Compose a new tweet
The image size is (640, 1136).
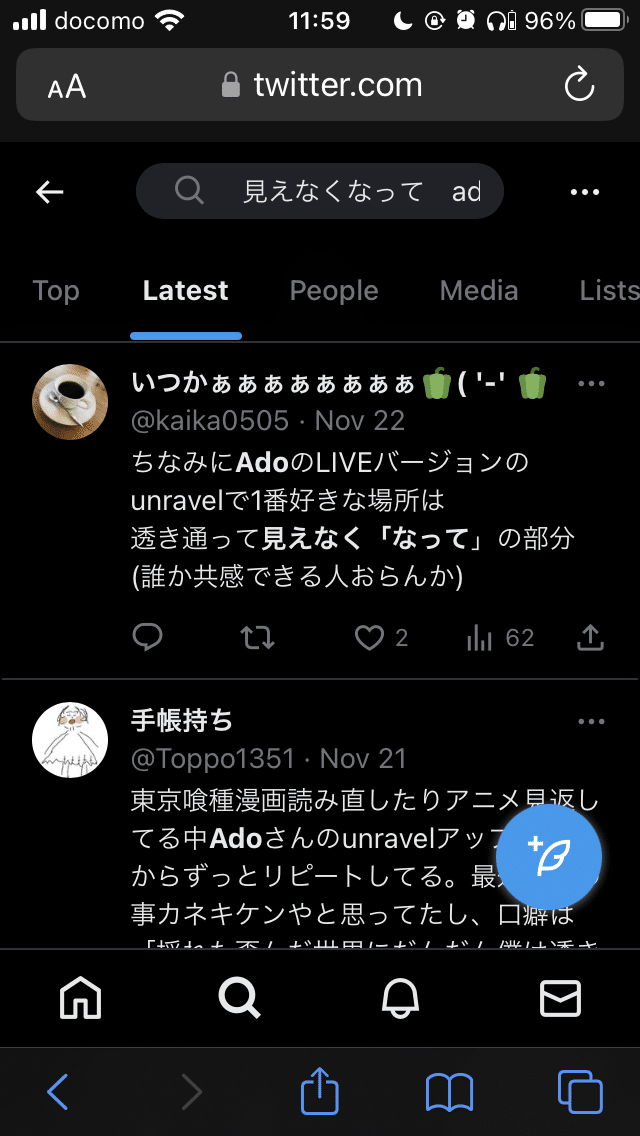(549, 856)
